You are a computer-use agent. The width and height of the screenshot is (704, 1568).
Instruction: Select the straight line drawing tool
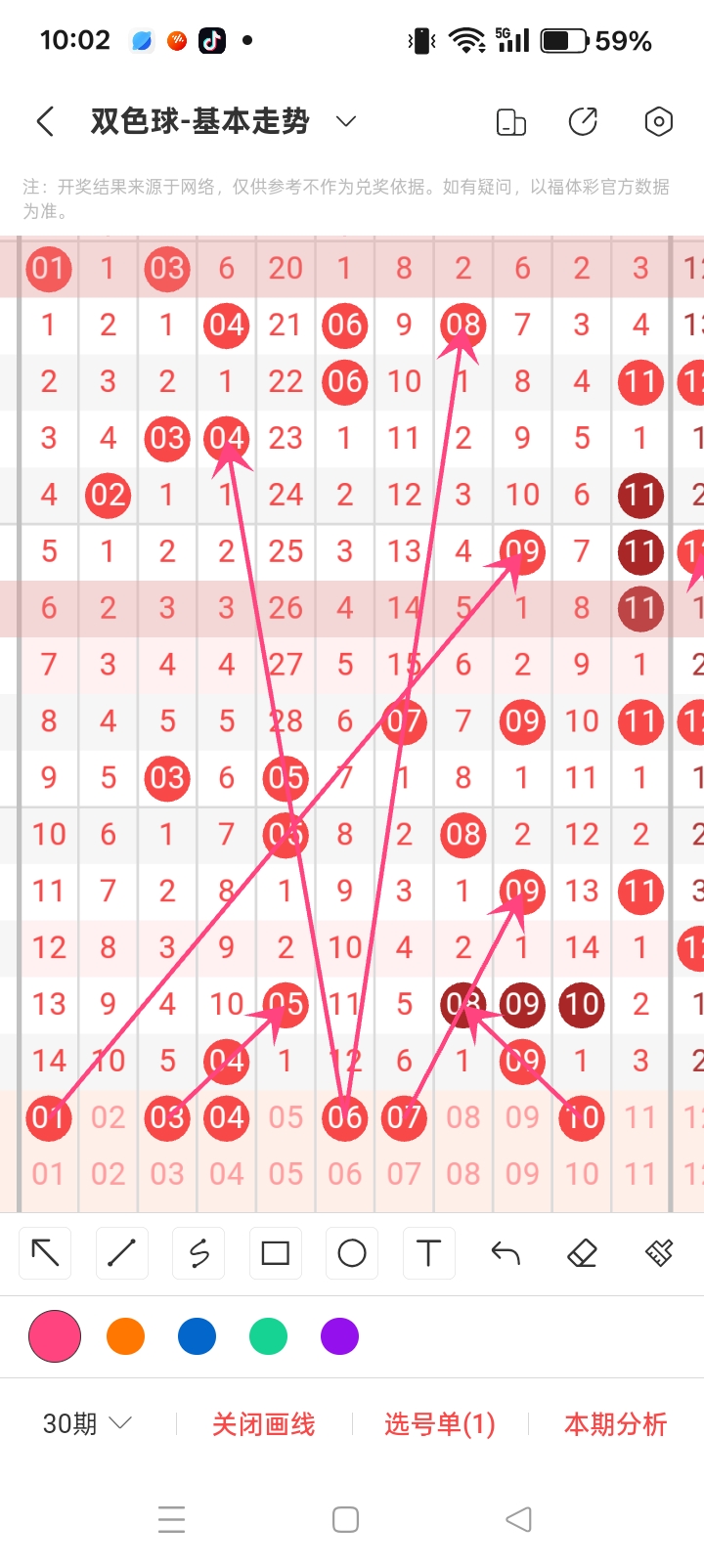[x=122, y=1252]
